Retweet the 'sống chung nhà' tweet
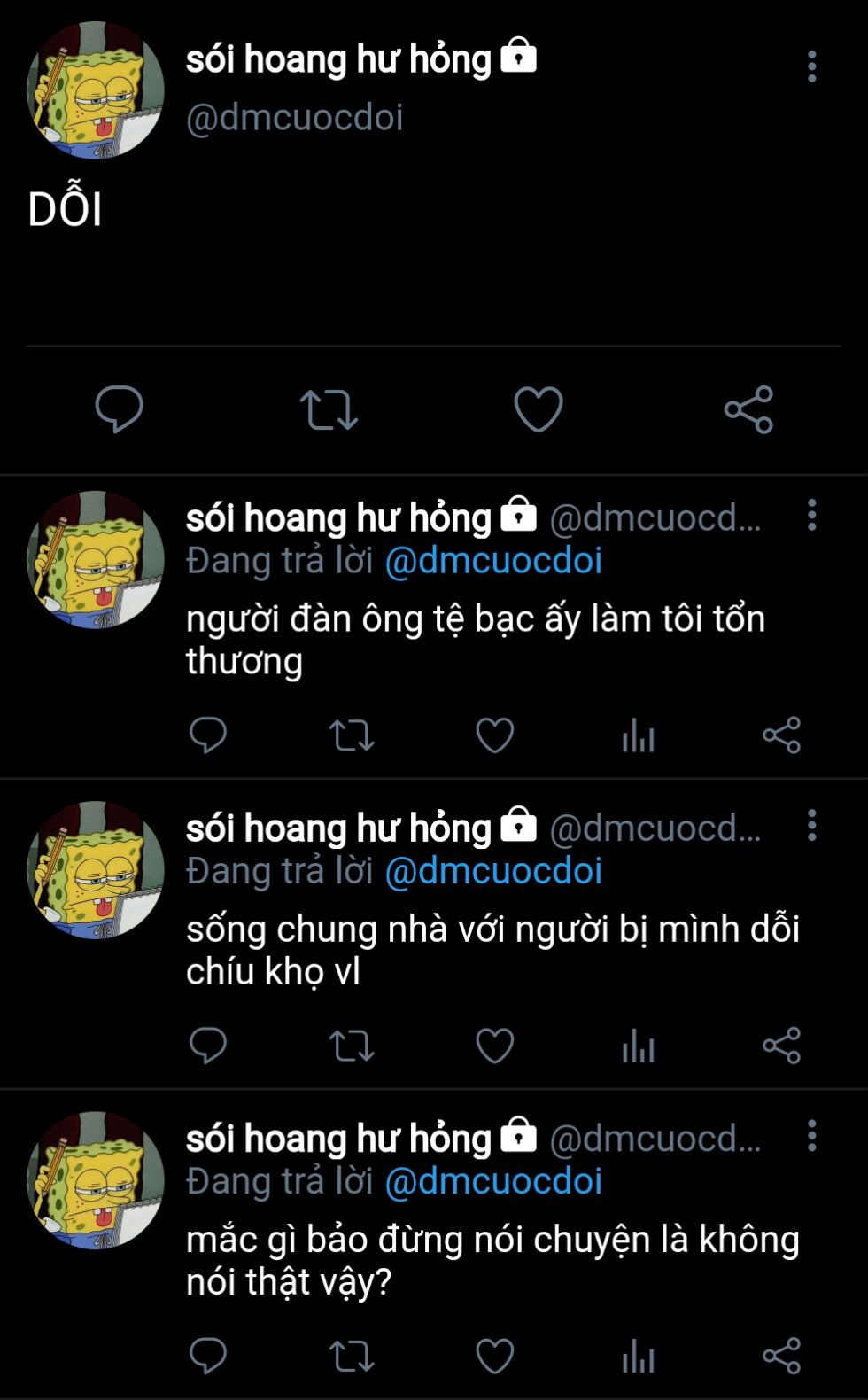Viewport: 868px width, 1400px height. point(352,1046)
